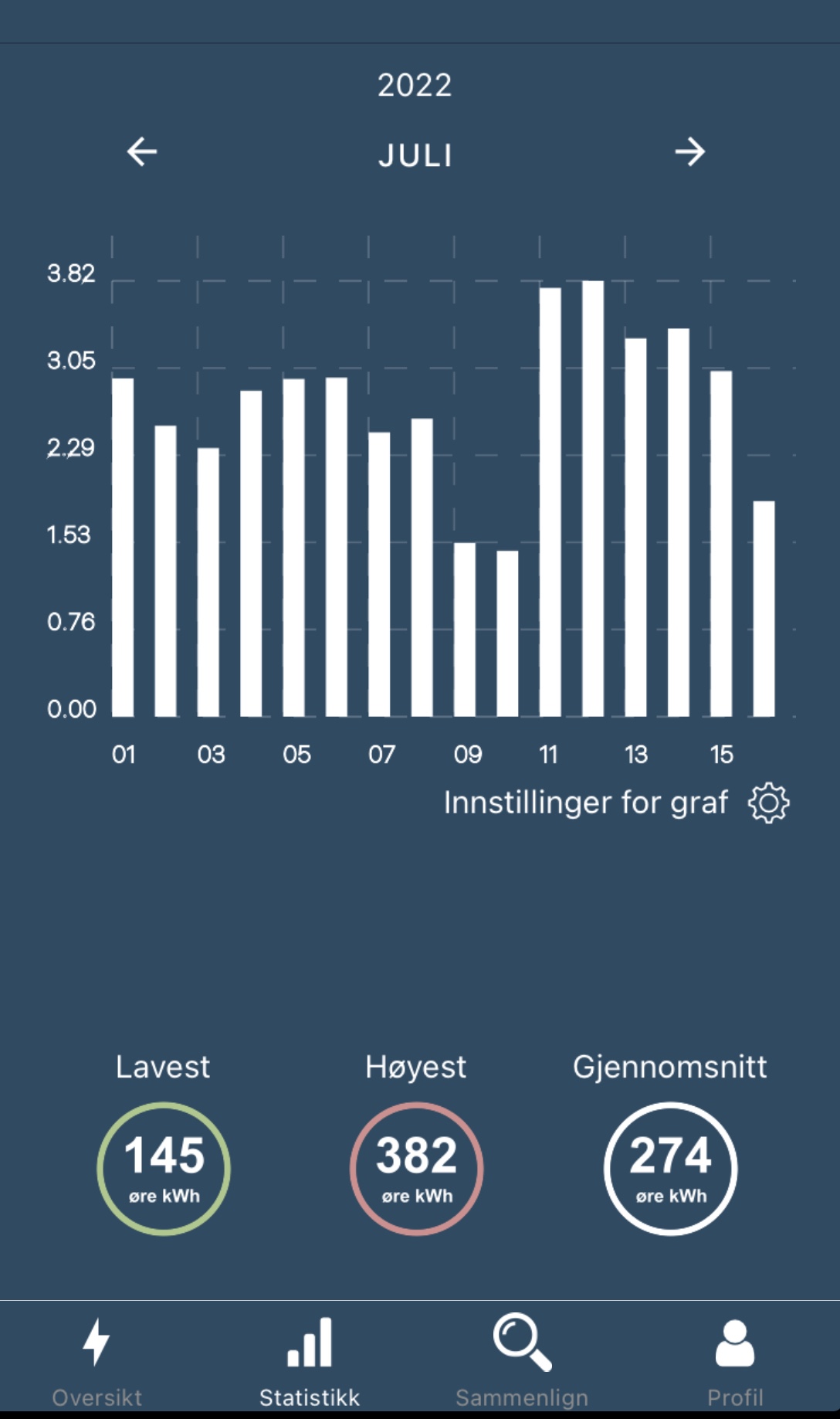The image size is (840, 1419).
Task: Open Innstillinger for graf settings
Action: pyautogui.click(x=617, y=803)
